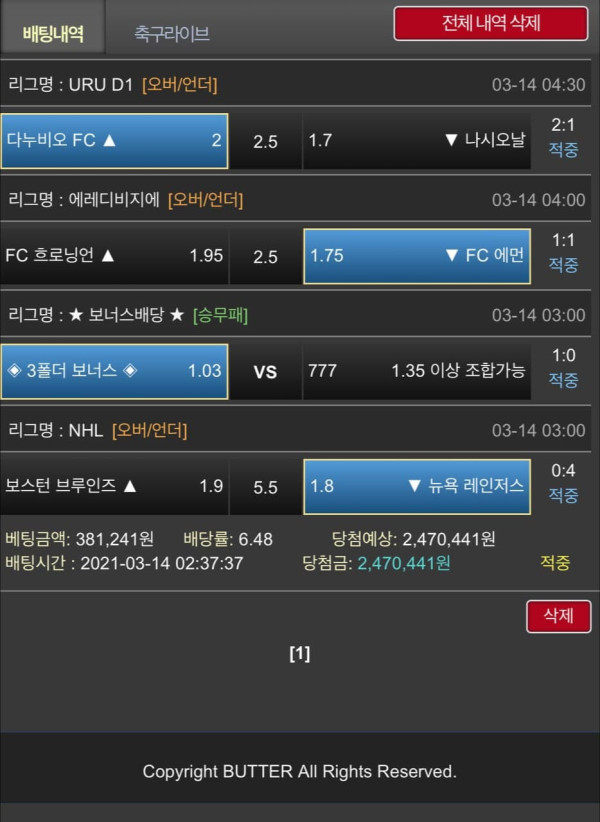Delete this bet with the 삭제 button
Image resolution: width=600 pixels, height=822 pixels.
558,616
